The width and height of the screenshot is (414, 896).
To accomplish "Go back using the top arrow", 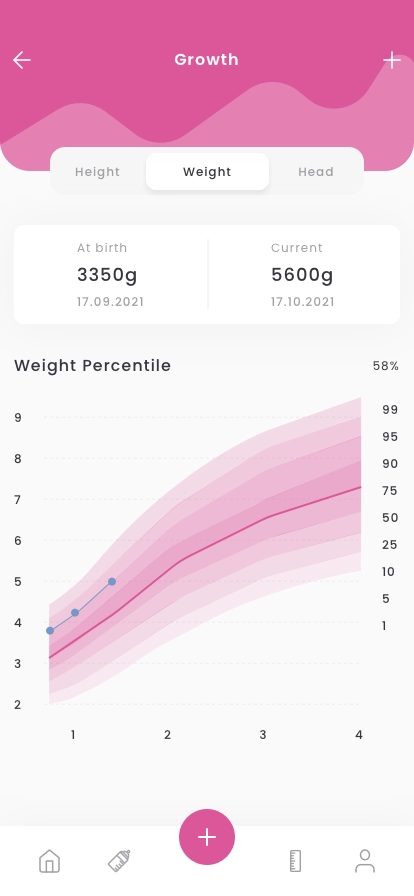I will point(22,60).
